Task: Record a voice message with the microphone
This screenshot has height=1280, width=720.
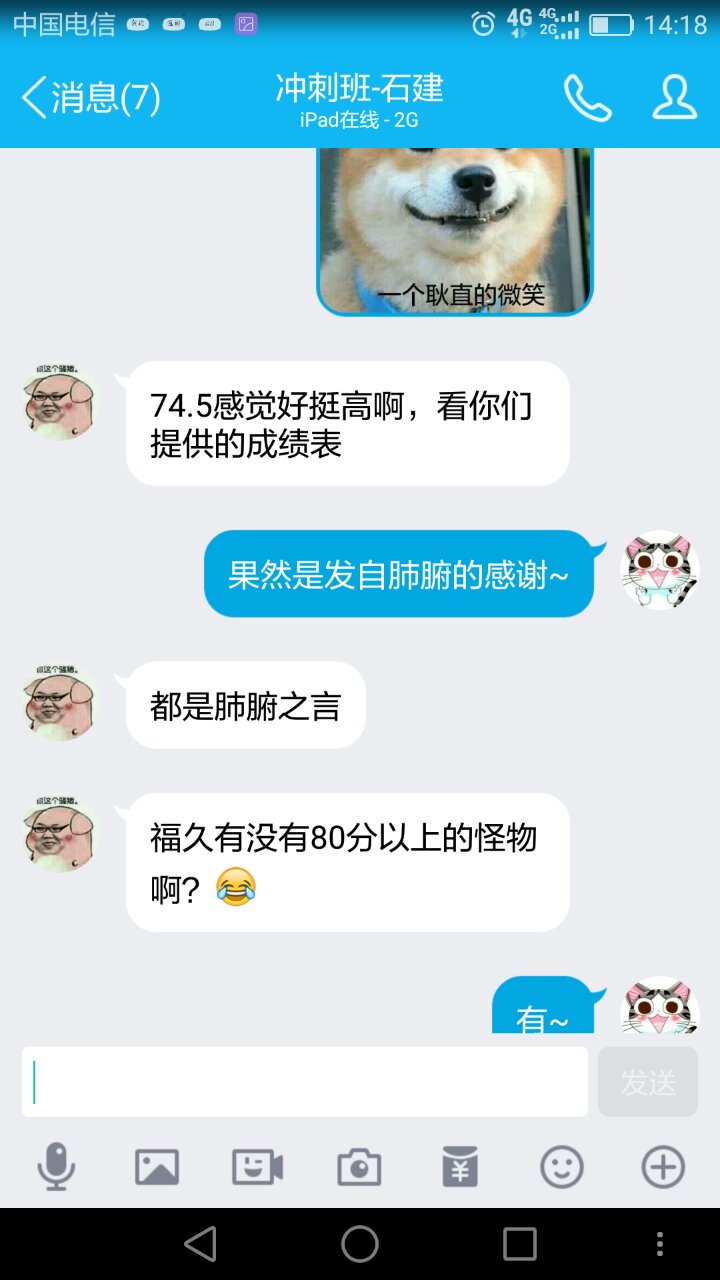Action: point(56,1167)
